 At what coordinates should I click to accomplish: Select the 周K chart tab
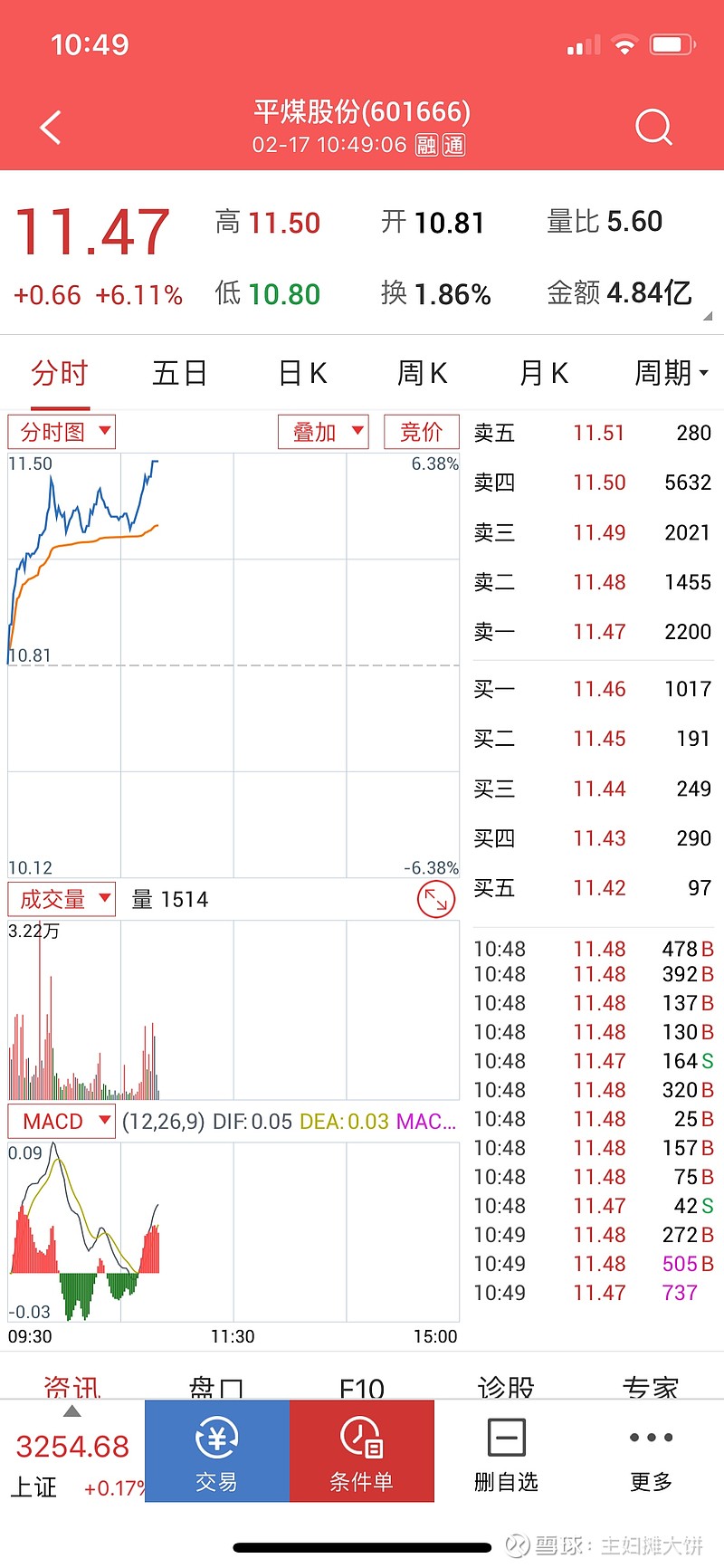pos(423,373)
